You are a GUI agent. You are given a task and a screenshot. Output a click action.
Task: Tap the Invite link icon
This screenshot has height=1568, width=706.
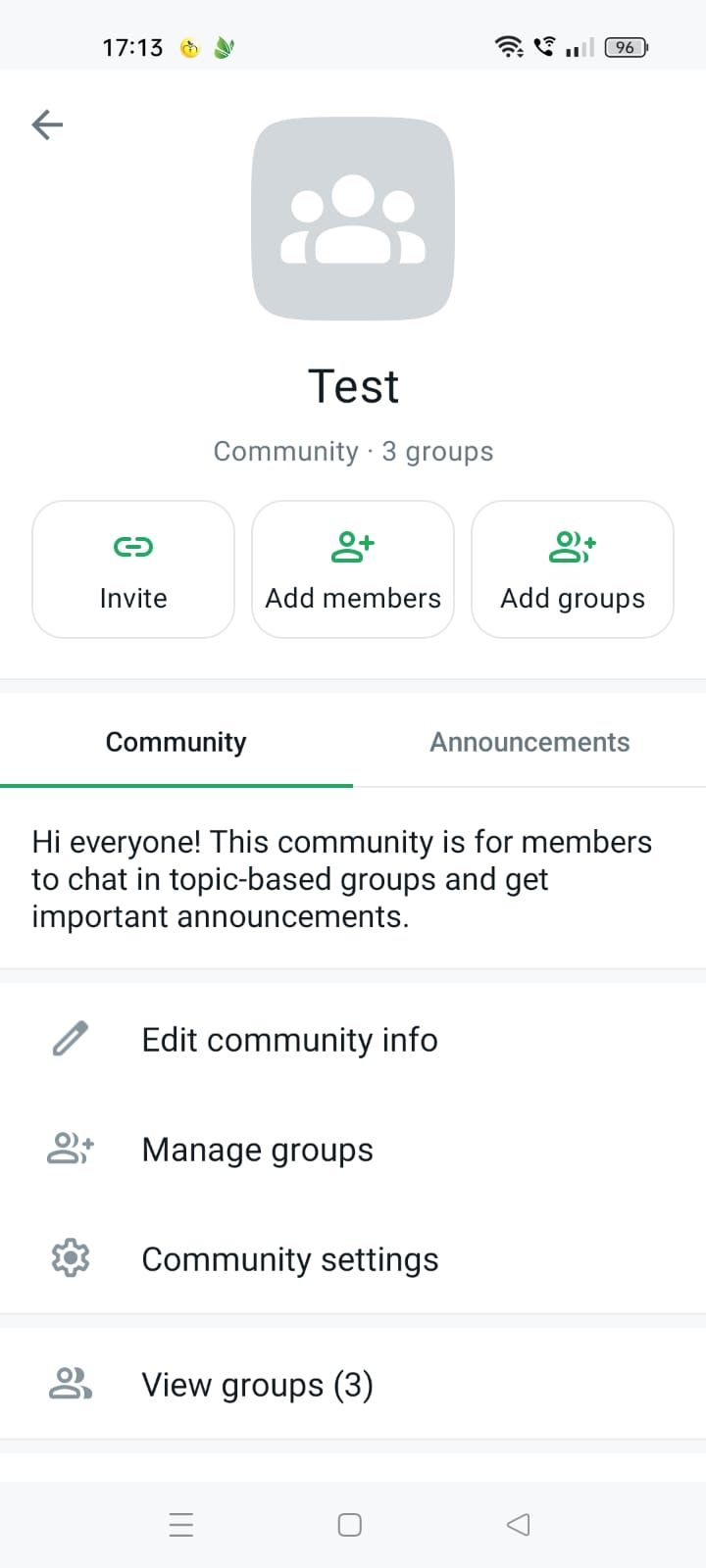pos(132,547)
